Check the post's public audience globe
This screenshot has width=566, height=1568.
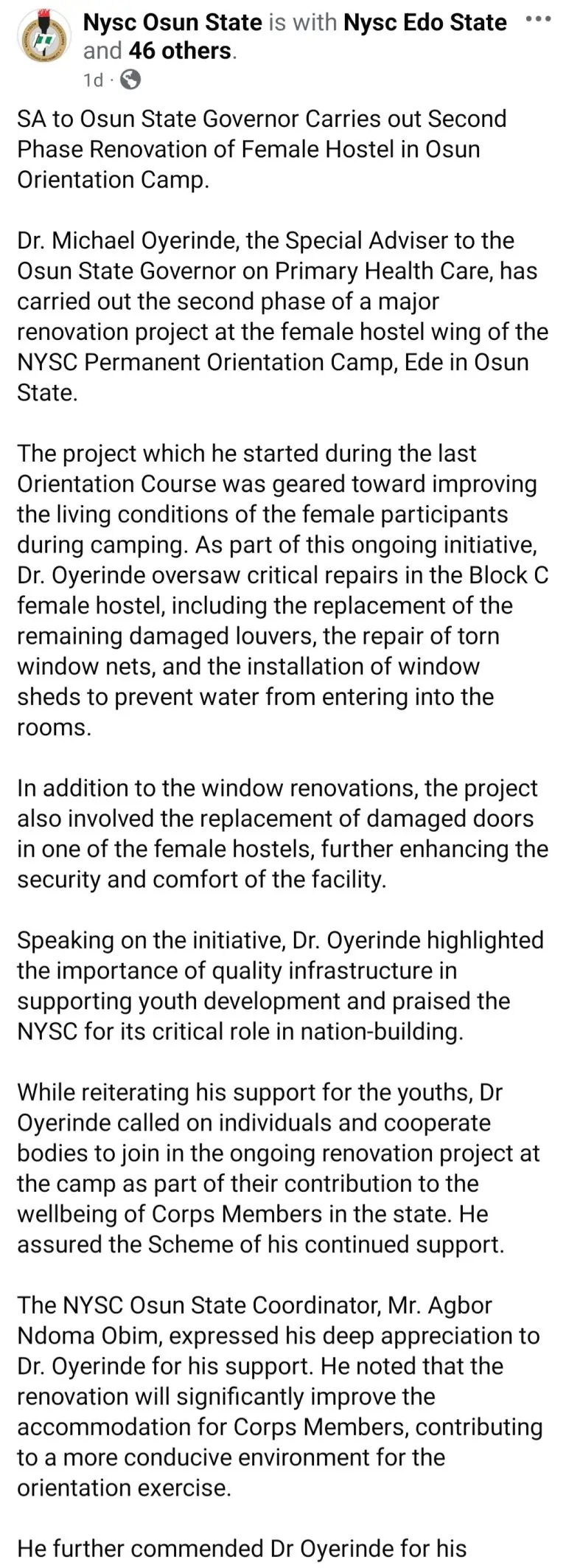(x=130, y=80)
